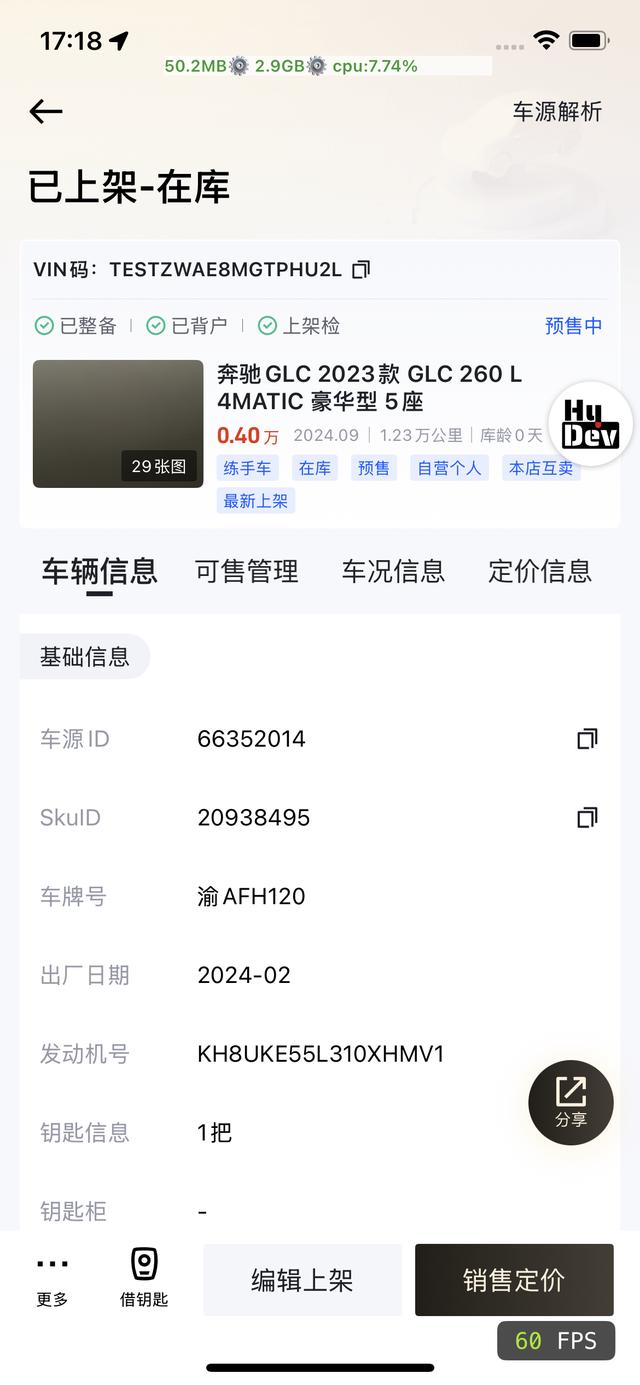Viewport: 640px width, 1385px height.
Task: Tap 借钥匙 to borrow the key
Action: pos(144,1279)
